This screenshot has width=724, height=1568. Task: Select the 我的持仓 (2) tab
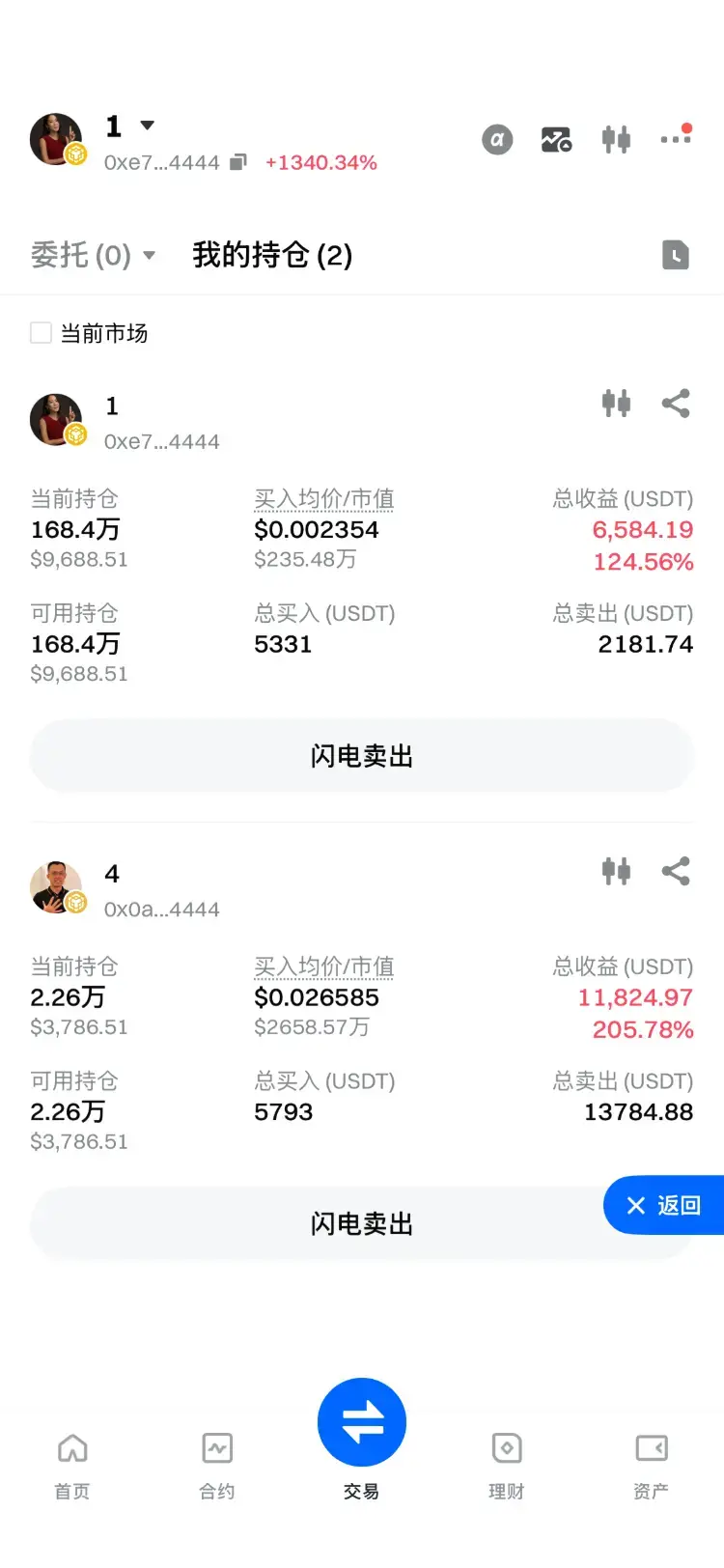[x=272, y=255]
